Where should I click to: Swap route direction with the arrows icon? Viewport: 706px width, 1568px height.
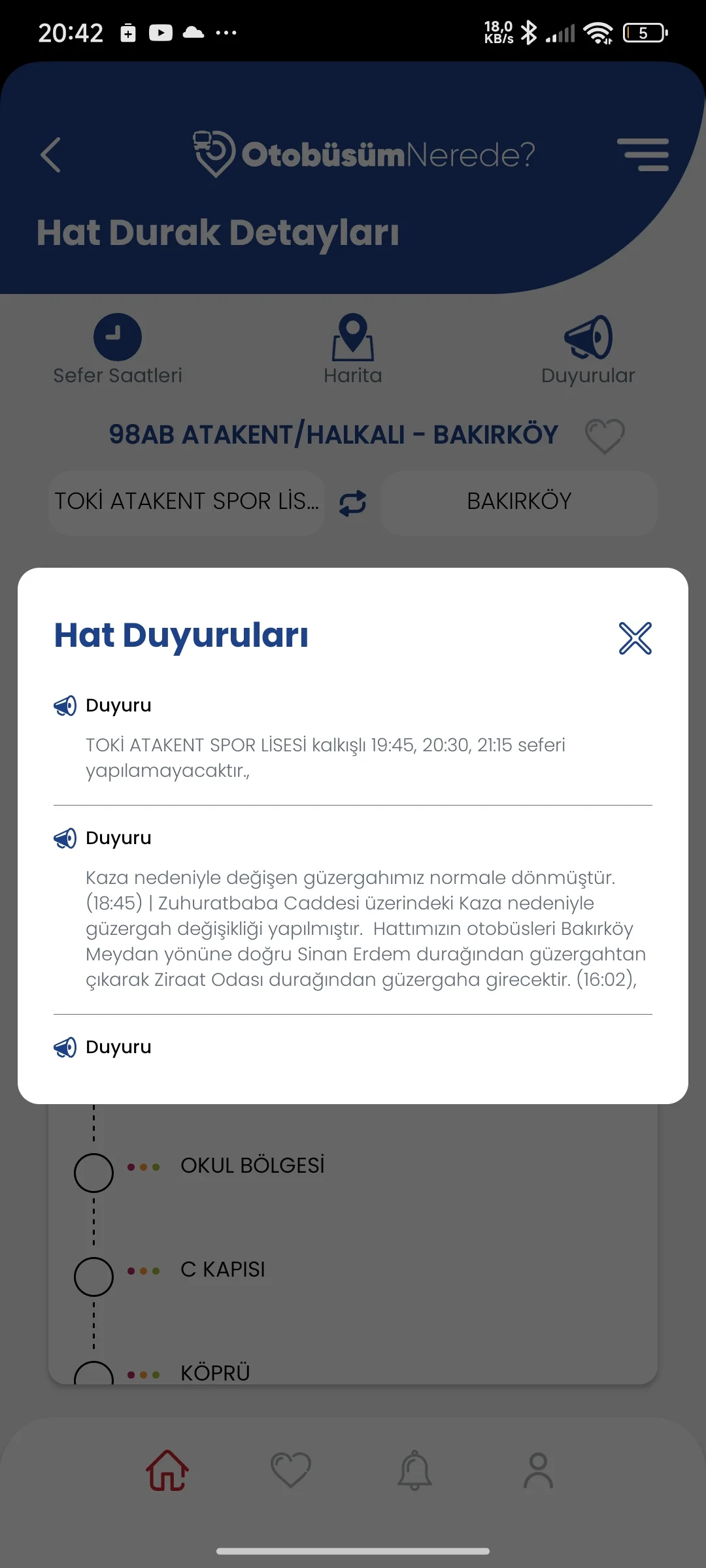(351, 503)
